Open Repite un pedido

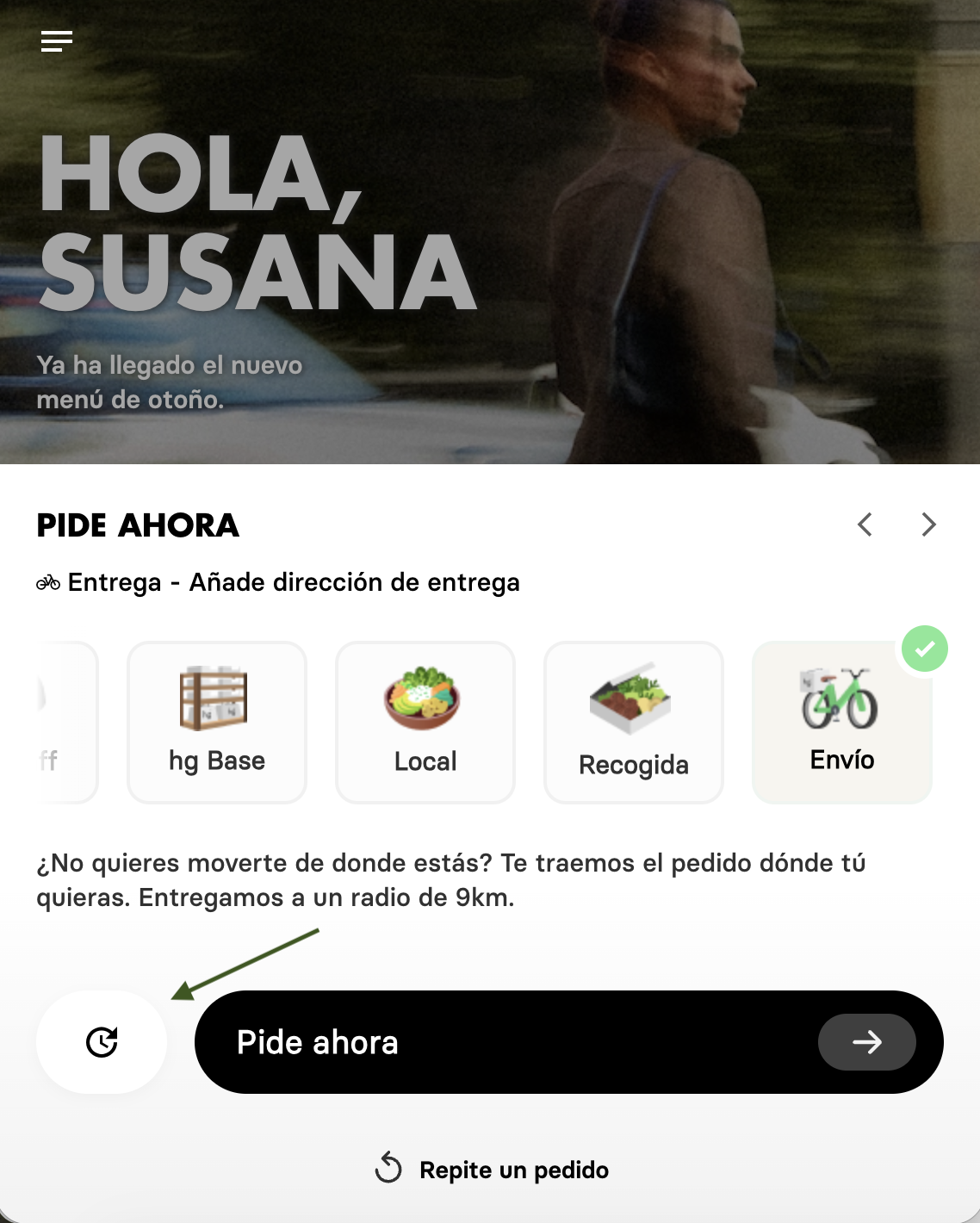tap(493, 1170)
